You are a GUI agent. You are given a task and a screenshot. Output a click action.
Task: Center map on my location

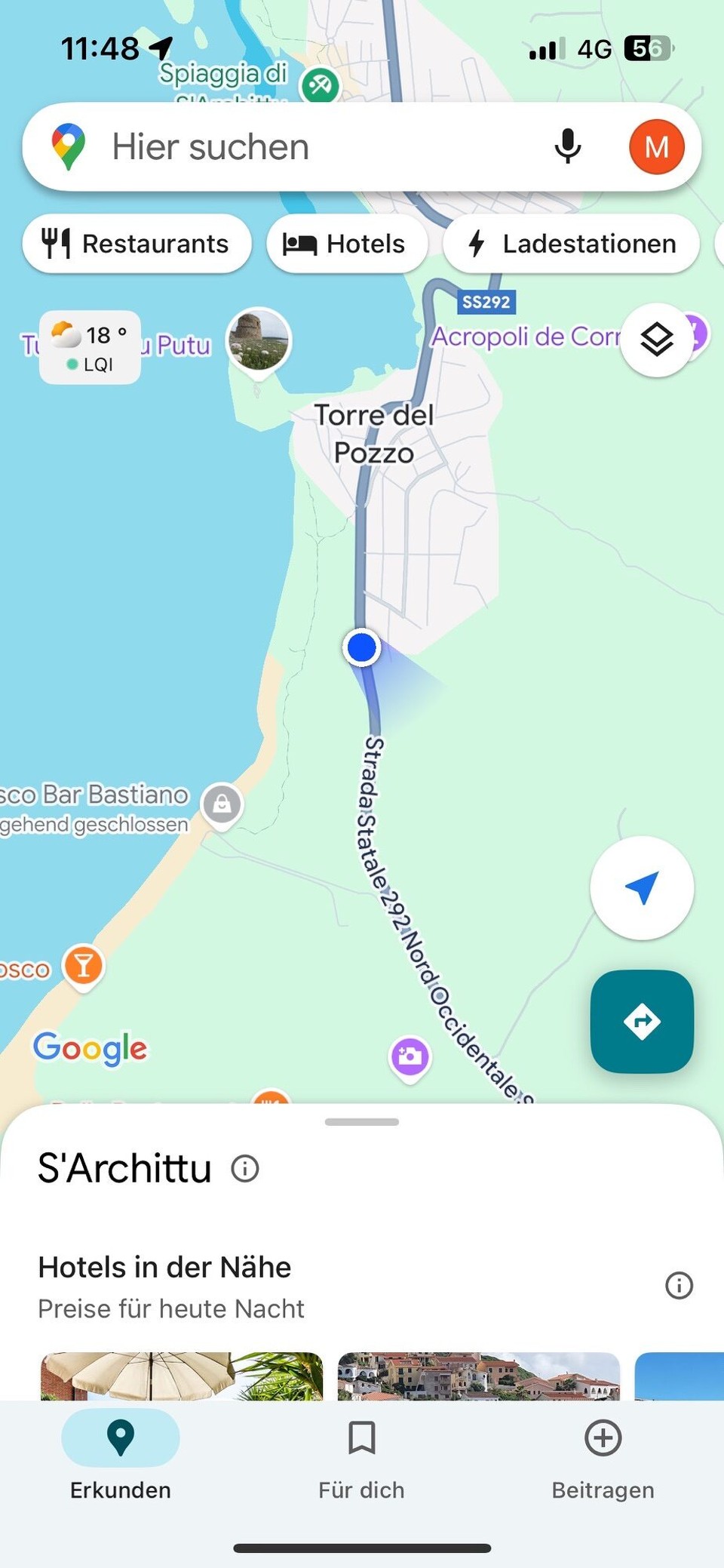coord(641,887)
